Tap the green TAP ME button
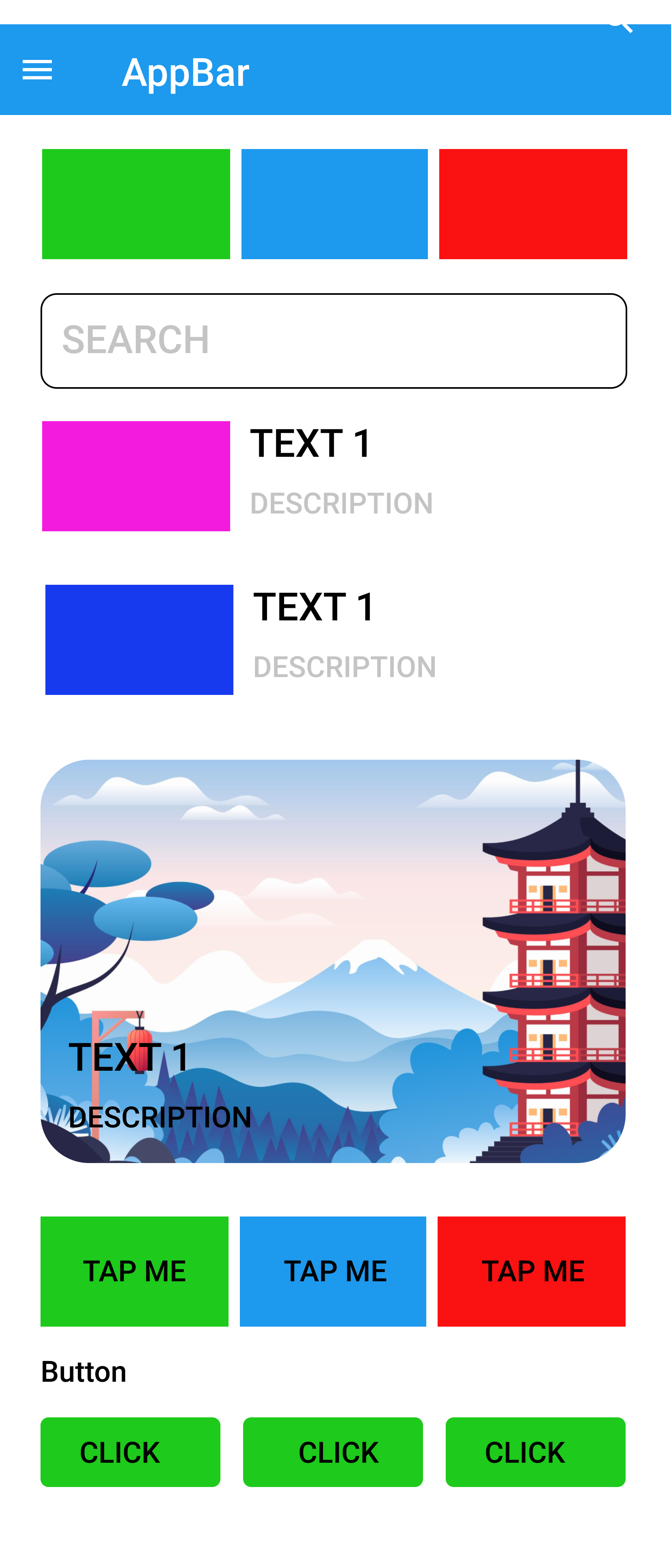671x1568 pixels. click(135, 1271)
